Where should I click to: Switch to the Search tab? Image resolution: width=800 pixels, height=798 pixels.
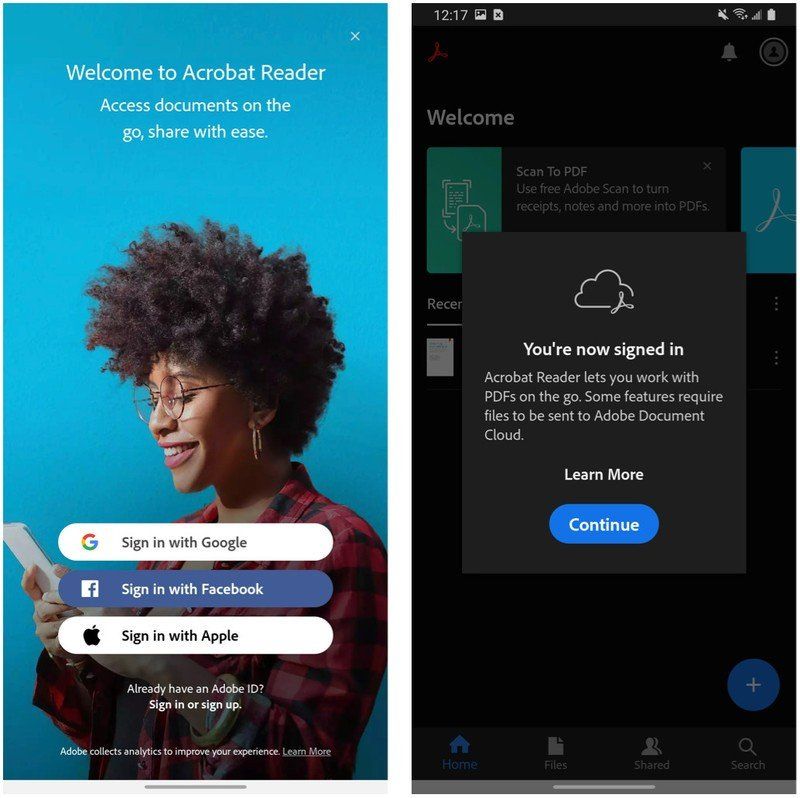(x=747, y=753)
